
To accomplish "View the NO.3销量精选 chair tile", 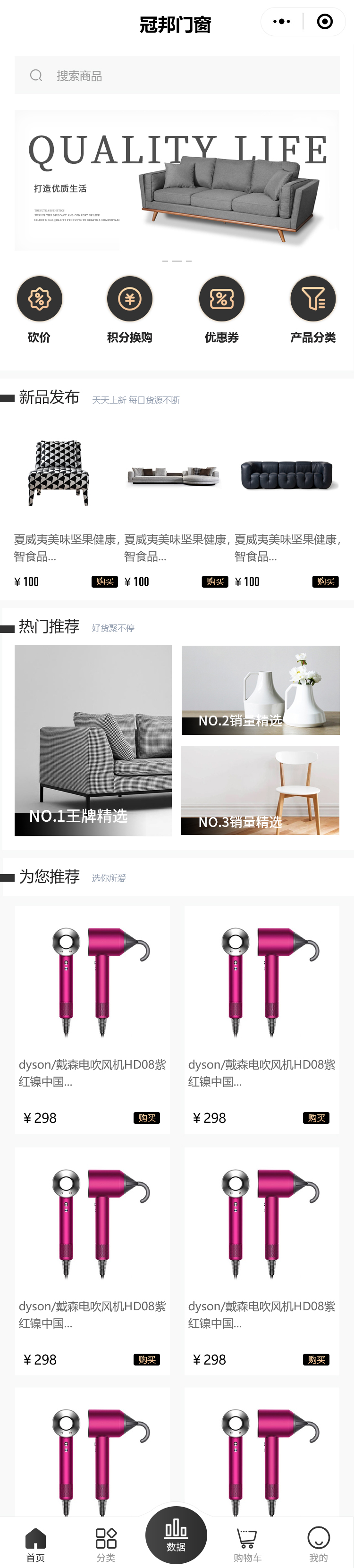I will 261,790.
